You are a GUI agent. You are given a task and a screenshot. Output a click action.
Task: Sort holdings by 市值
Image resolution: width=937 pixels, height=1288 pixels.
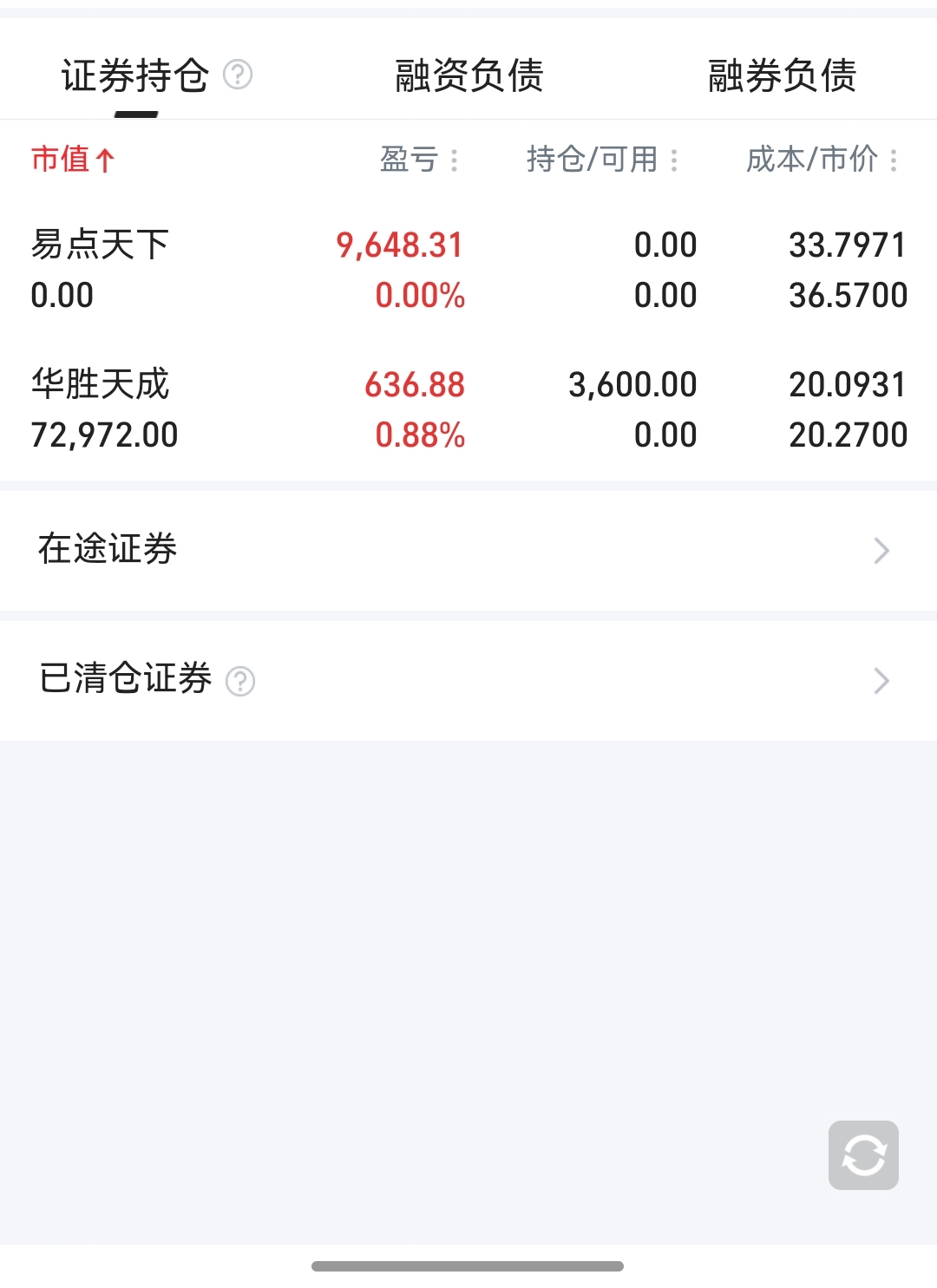tap(73, 160)
